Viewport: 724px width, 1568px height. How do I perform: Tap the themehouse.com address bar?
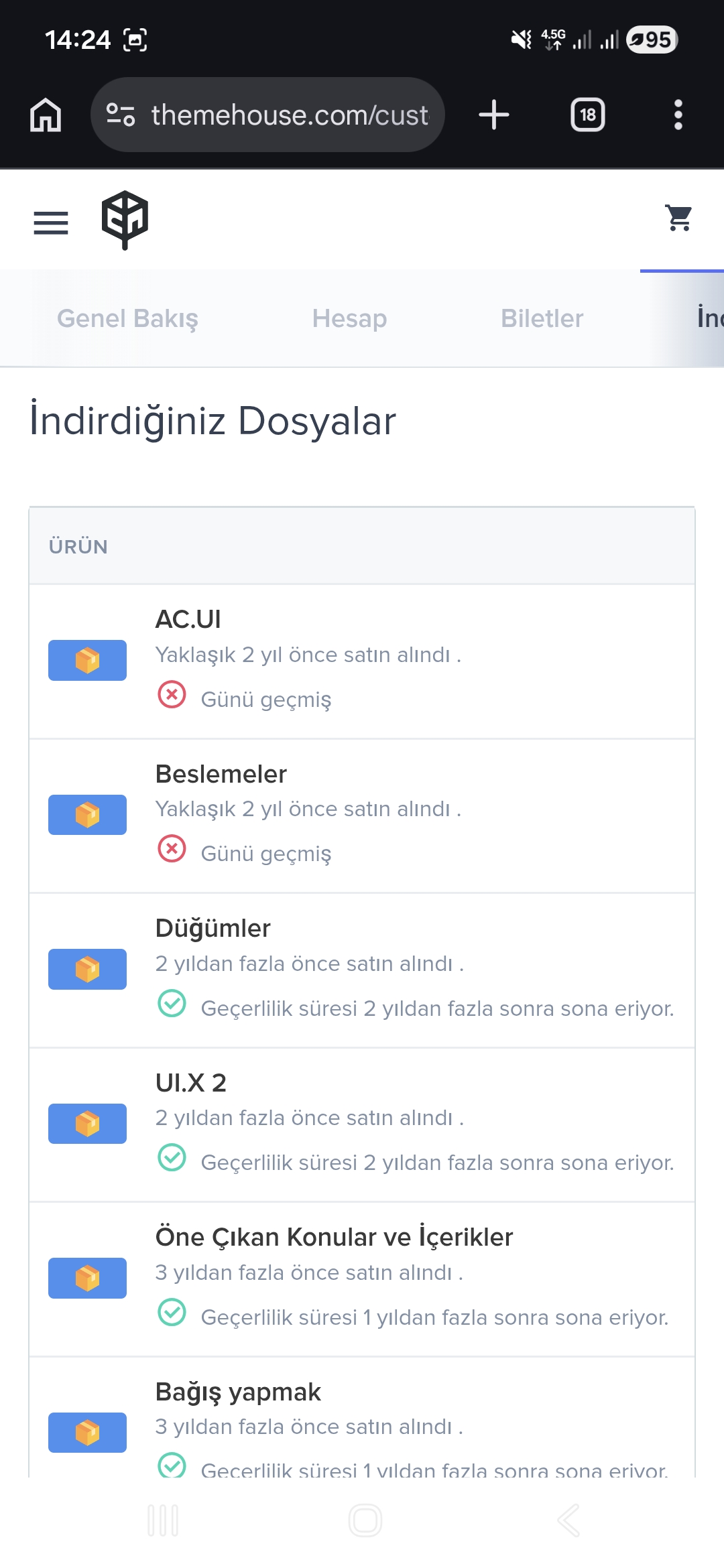click(267, 115)
